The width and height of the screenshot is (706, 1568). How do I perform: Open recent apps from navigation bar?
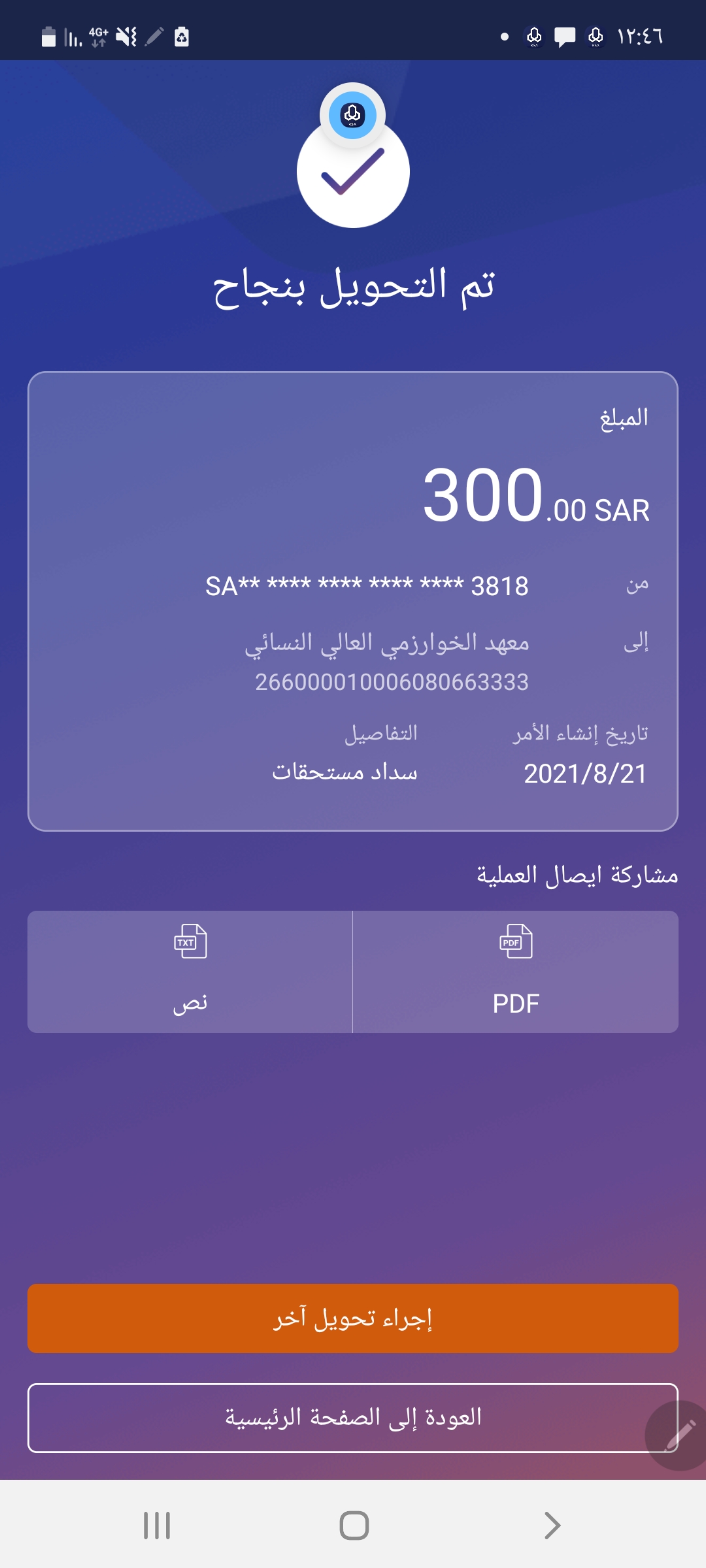point(157,1526)
